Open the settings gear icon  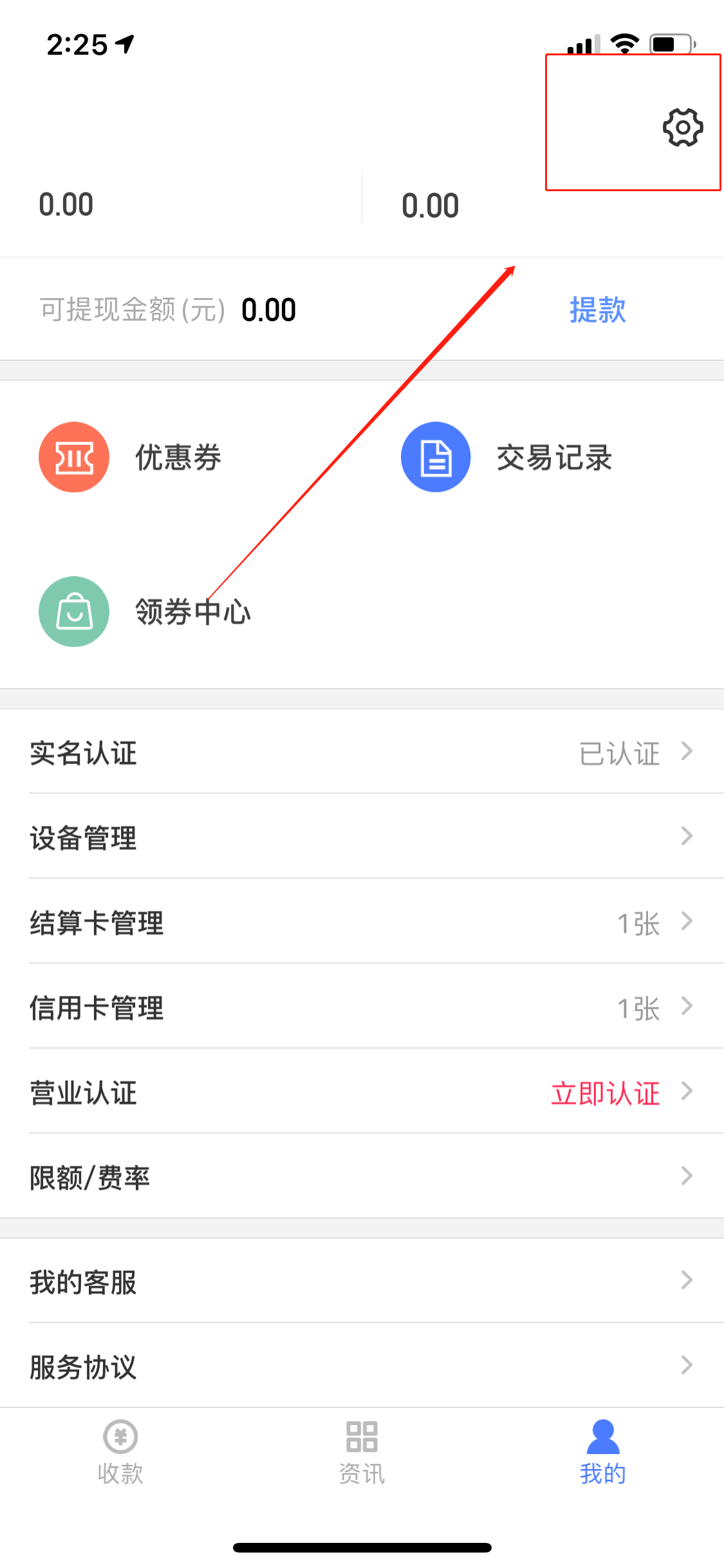click(682, 126)
